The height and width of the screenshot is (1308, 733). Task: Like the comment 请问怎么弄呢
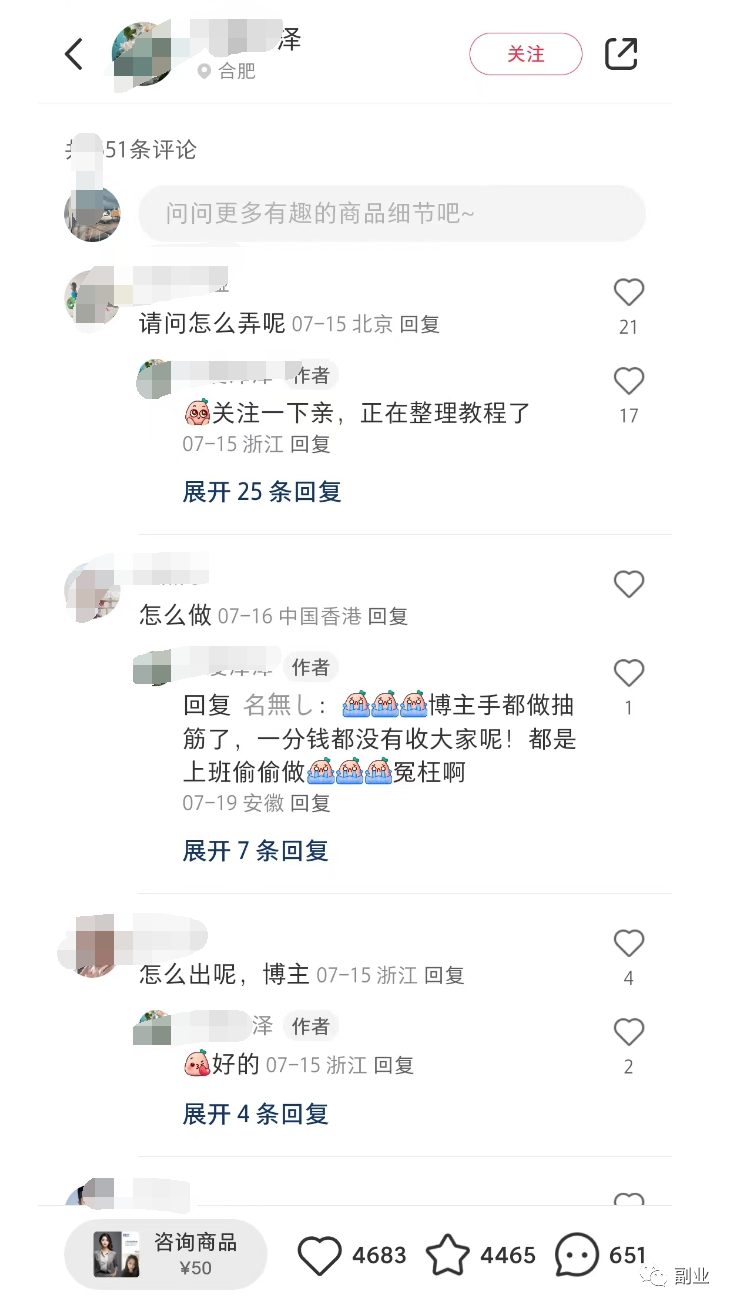point(628,293)
